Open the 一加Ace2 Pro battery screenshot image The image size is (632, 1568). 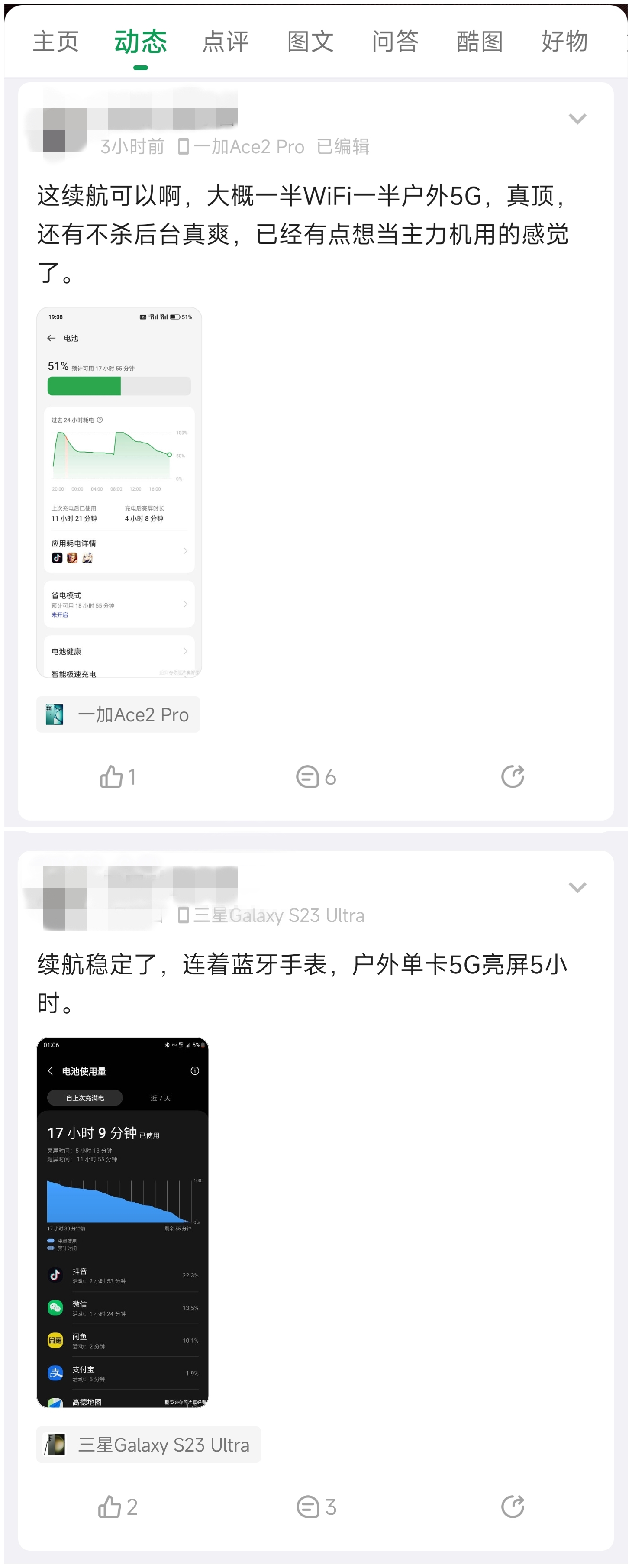119,492
